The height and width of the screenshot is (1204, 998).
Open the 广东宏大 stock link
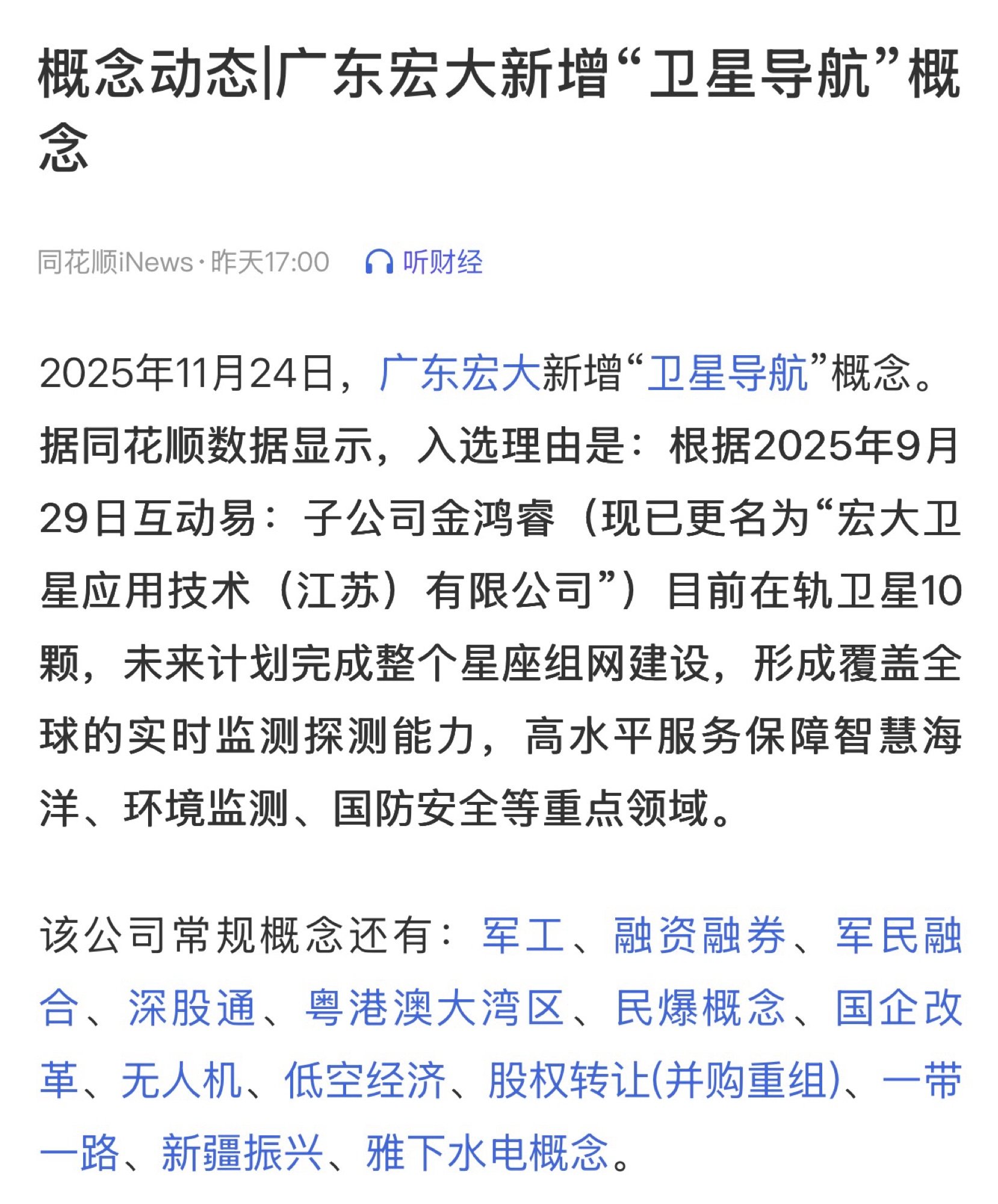460,373
